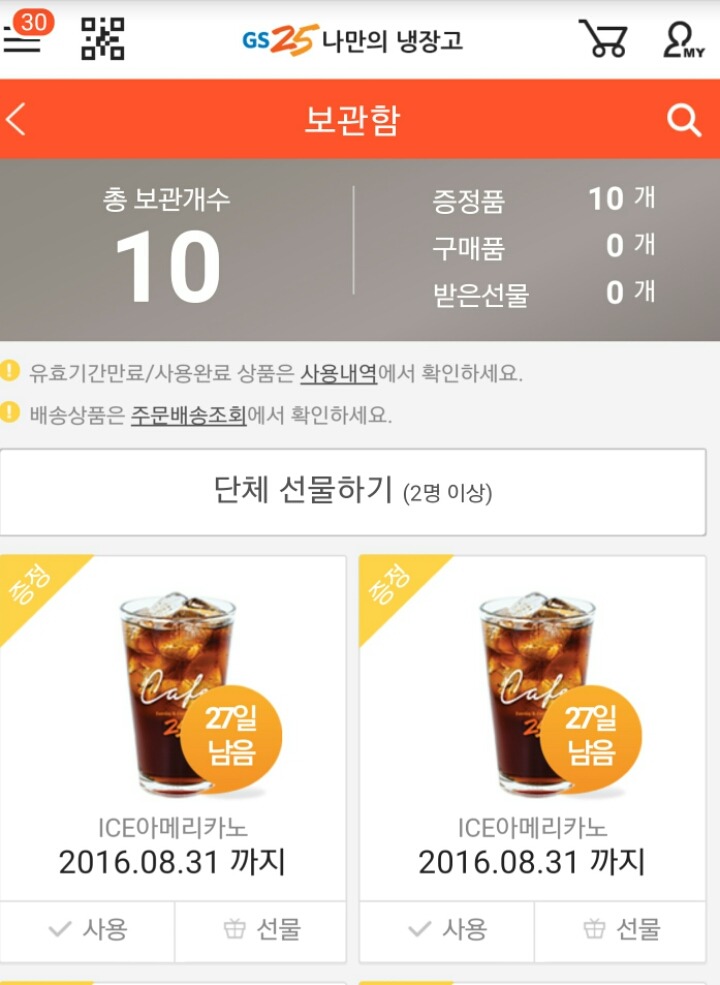Use the second ICE아메리카노 via 사용
The width and height of the screenshot is (720, 985).
pyautogui.click(x=447, y=930)
